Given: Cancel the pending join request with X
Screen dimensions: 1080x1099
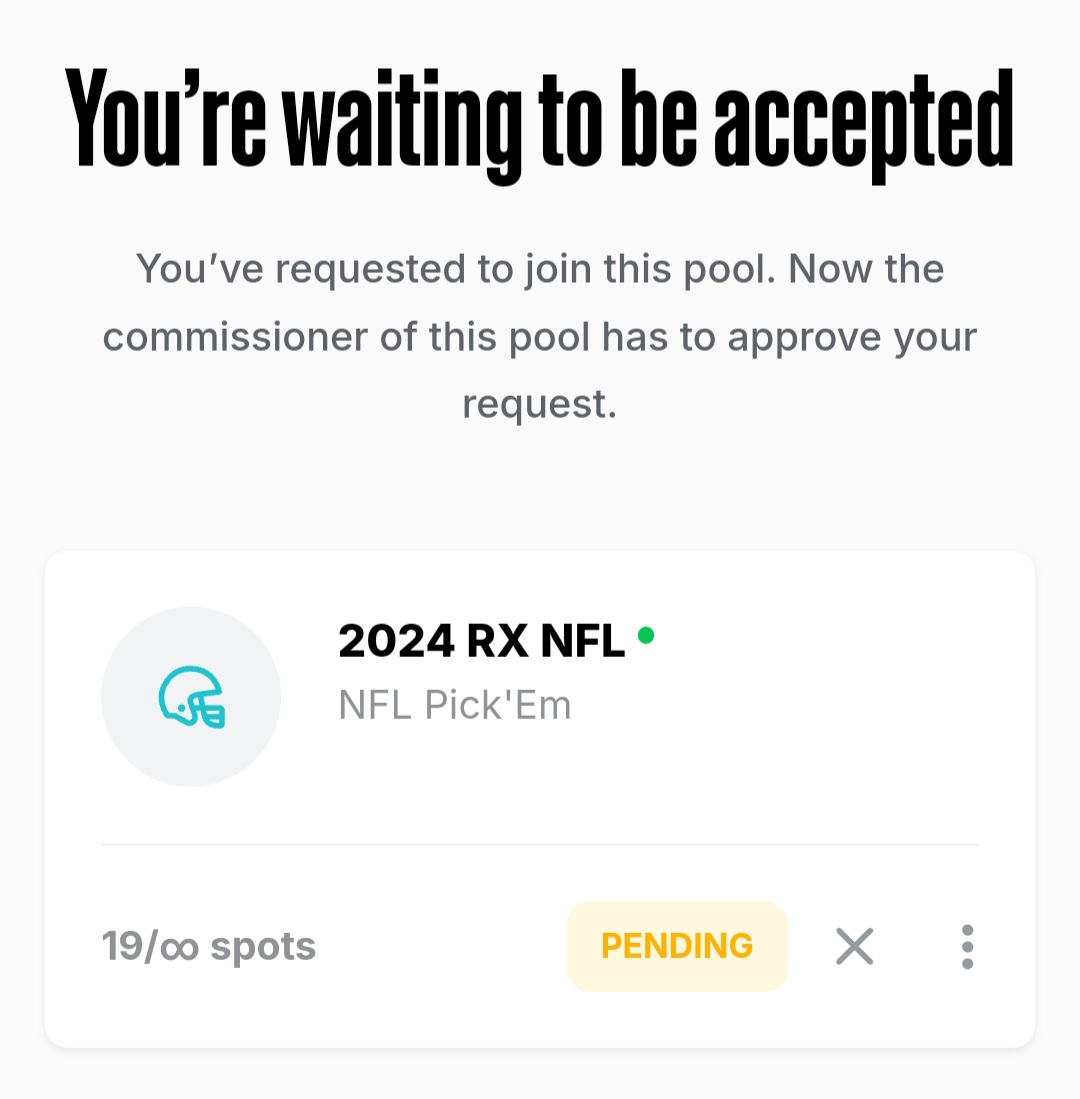Looking at the screenshot, I should click(x=854, y=946).
